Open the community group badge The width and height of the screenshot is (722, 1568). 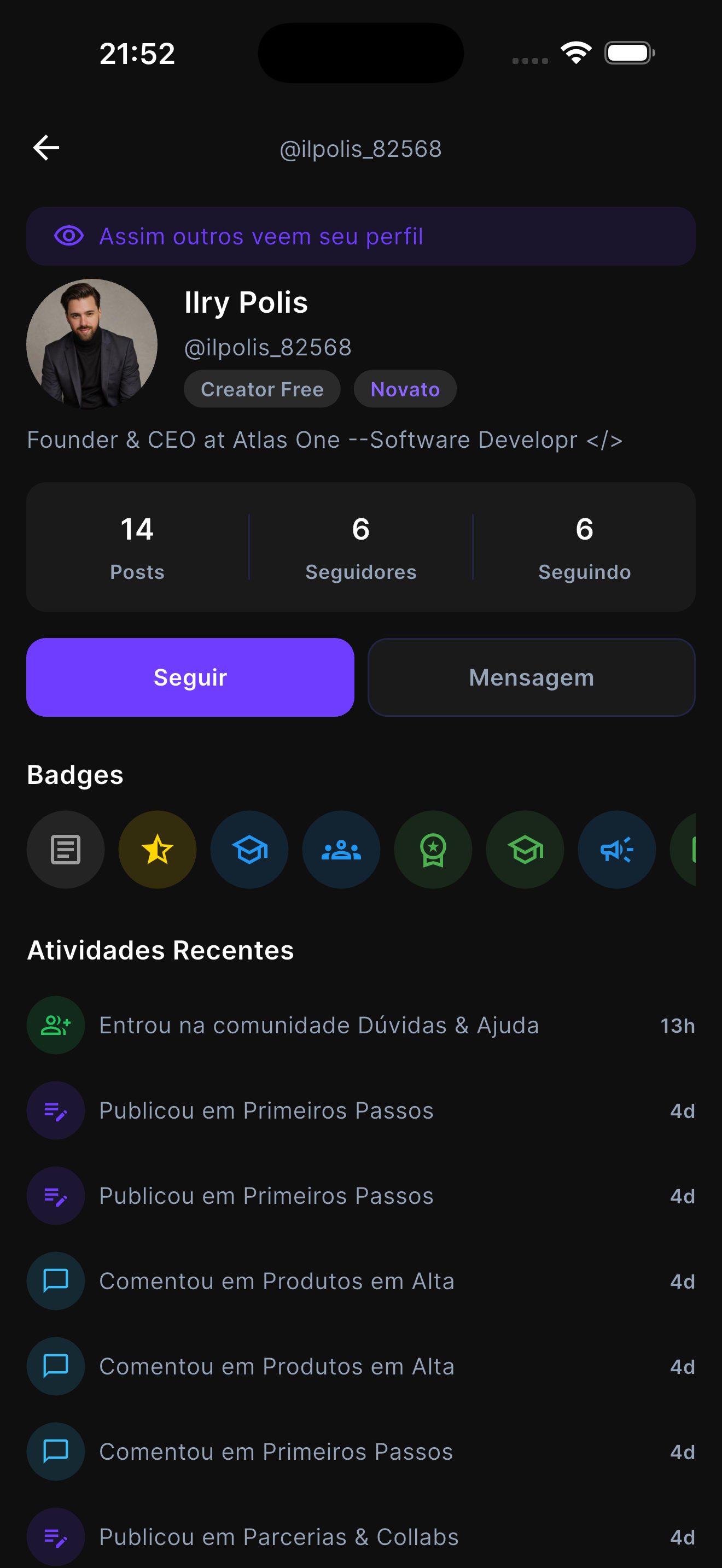[341, 849]
